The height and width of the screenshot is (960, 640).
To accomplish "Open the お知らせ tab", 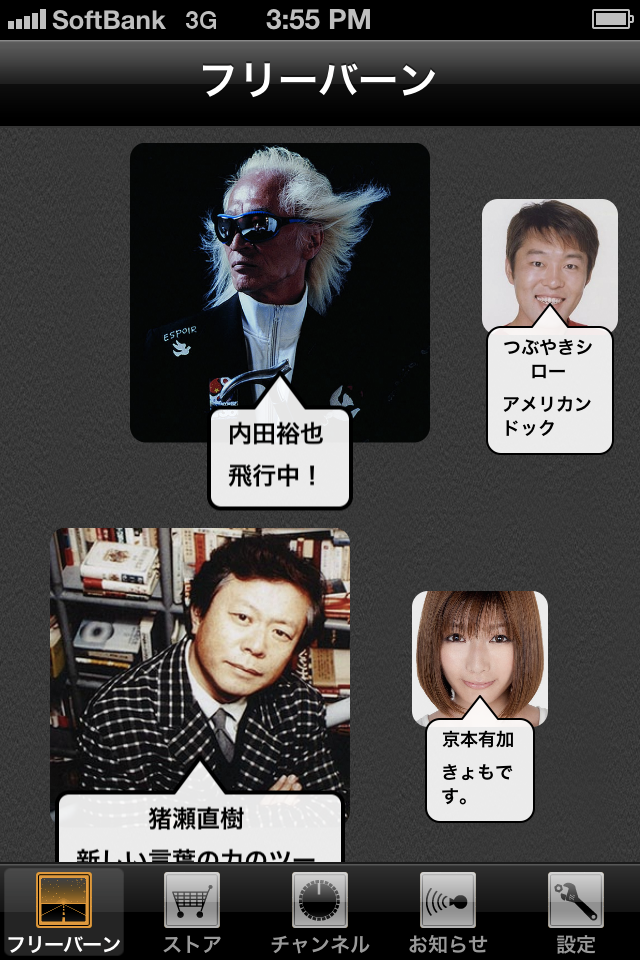I will click(x=448, y=912).
